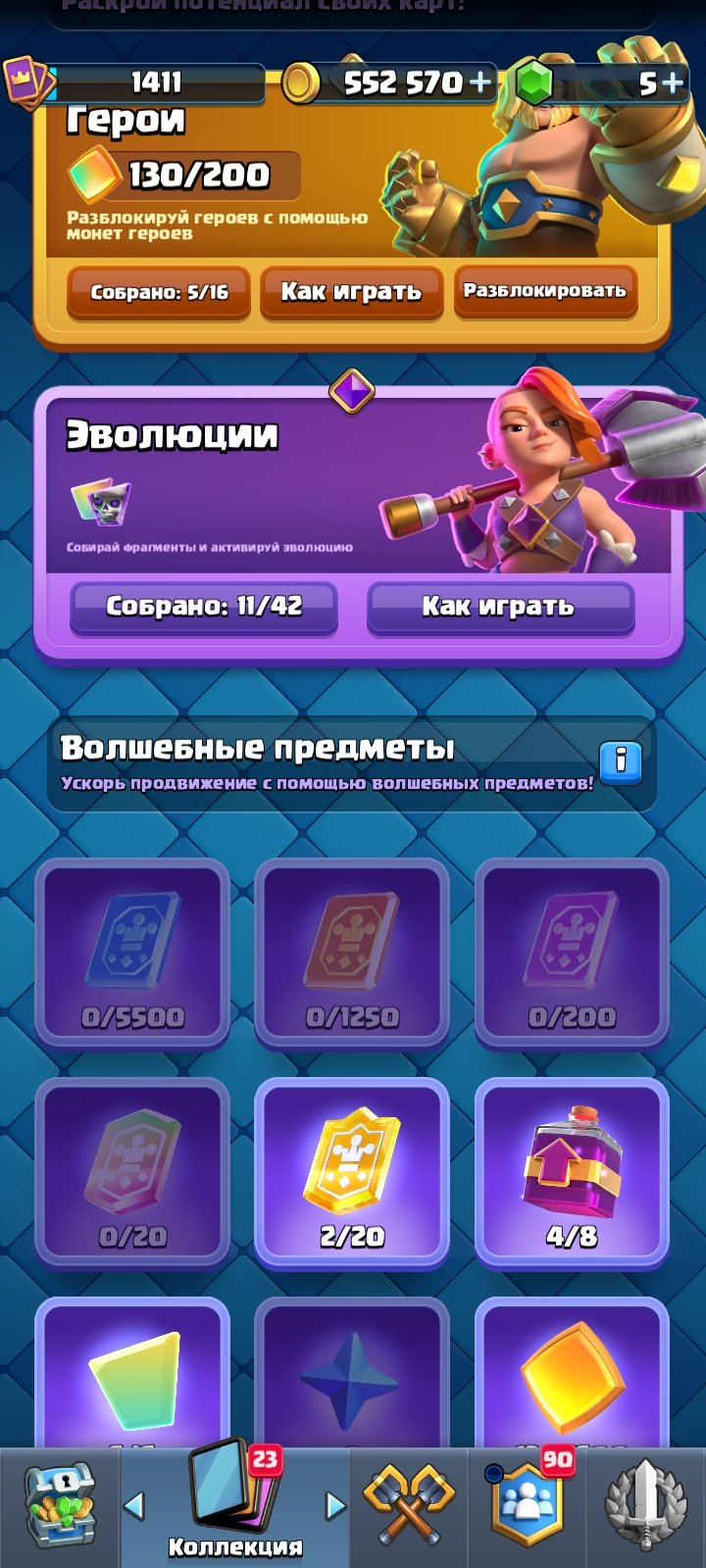Select the blue book item 0/5500

click(x=132, y=953)
